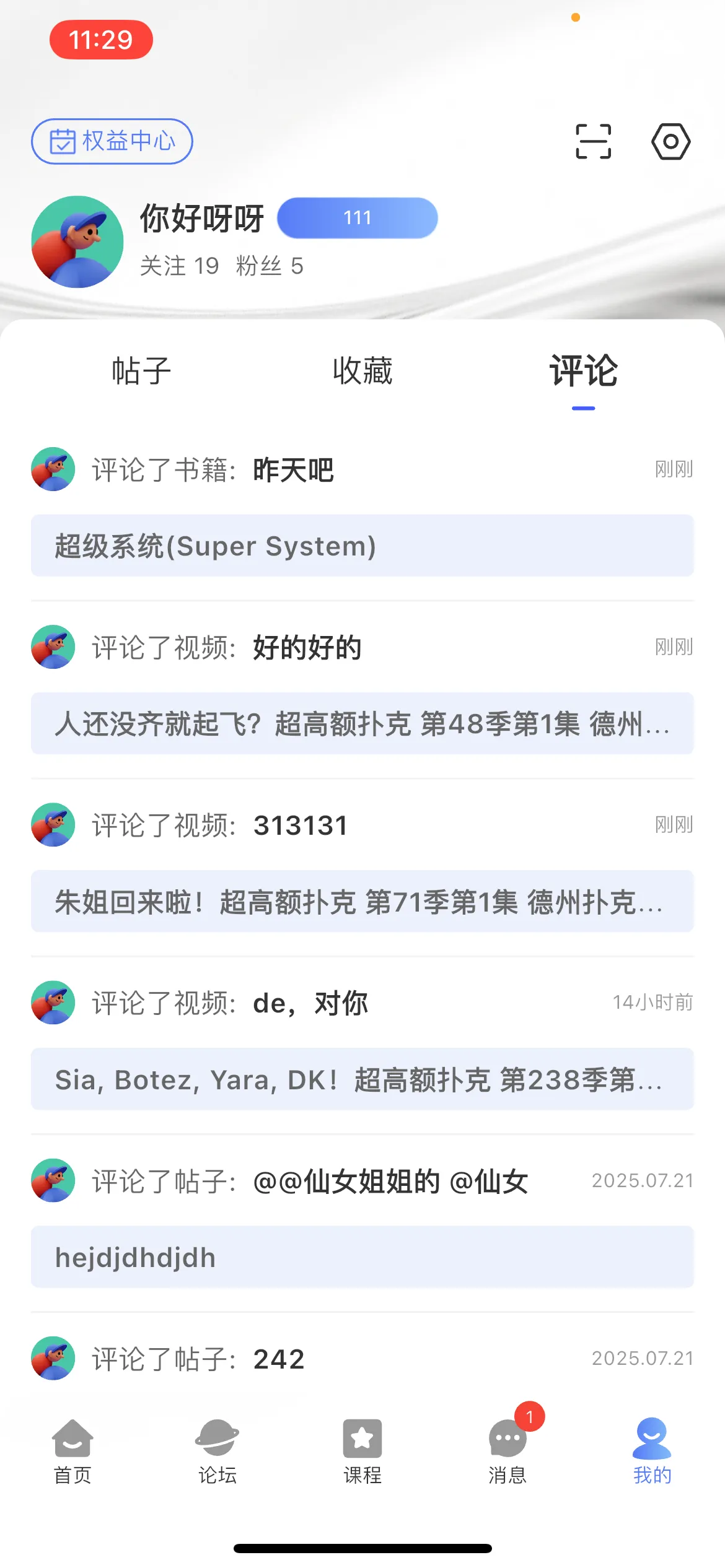Open the book comment 超级系统(Super System)
The image size is (725, 1568).
(362, 546)
